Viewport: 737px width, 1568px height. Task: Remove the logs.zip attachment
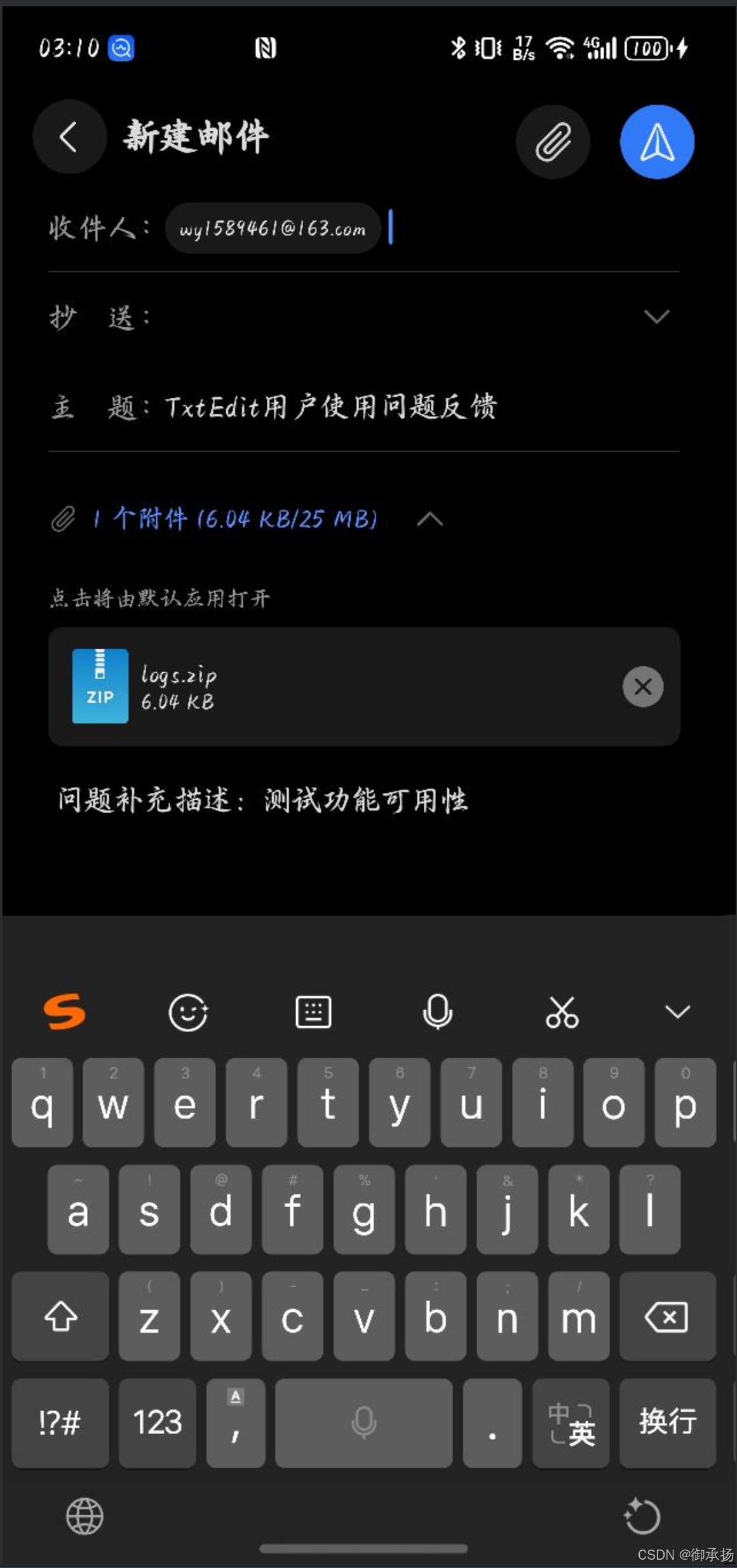tap(643, 687)
